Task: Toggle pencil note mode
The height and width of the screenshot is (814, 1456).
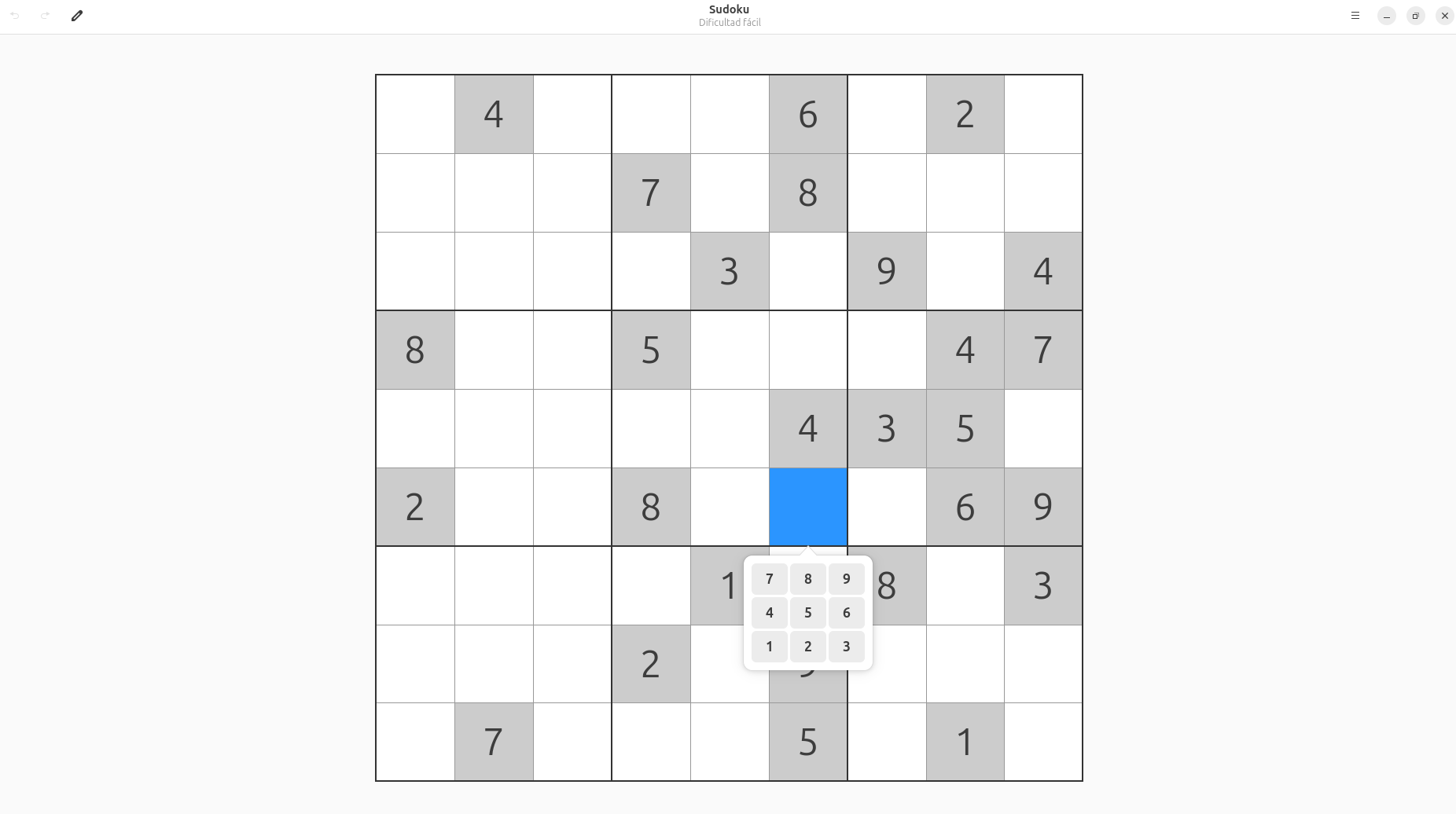Action: tap(77, 16)
